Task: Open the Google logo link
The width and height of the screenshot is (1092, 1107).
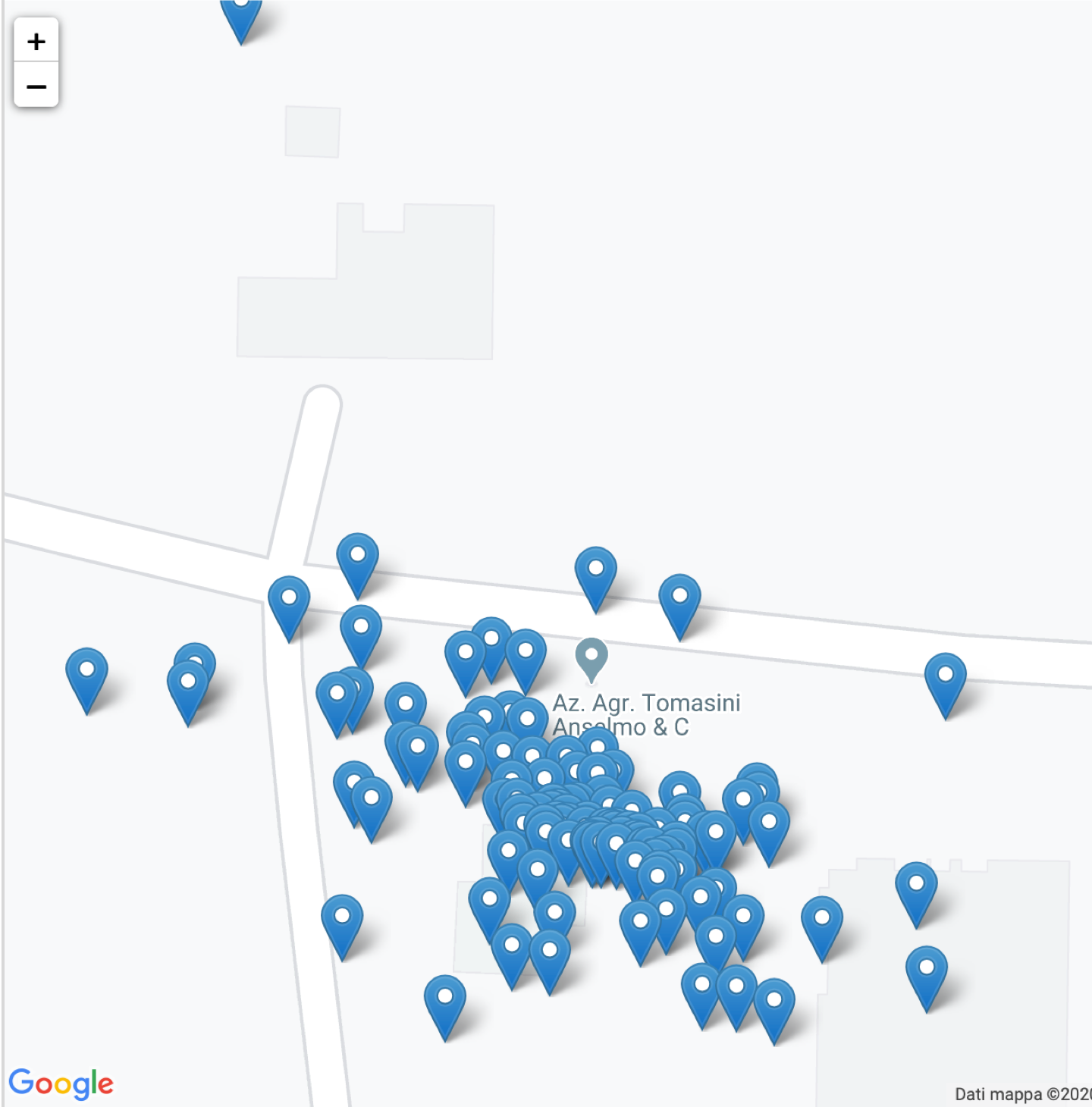Action: click(61, 1083)
